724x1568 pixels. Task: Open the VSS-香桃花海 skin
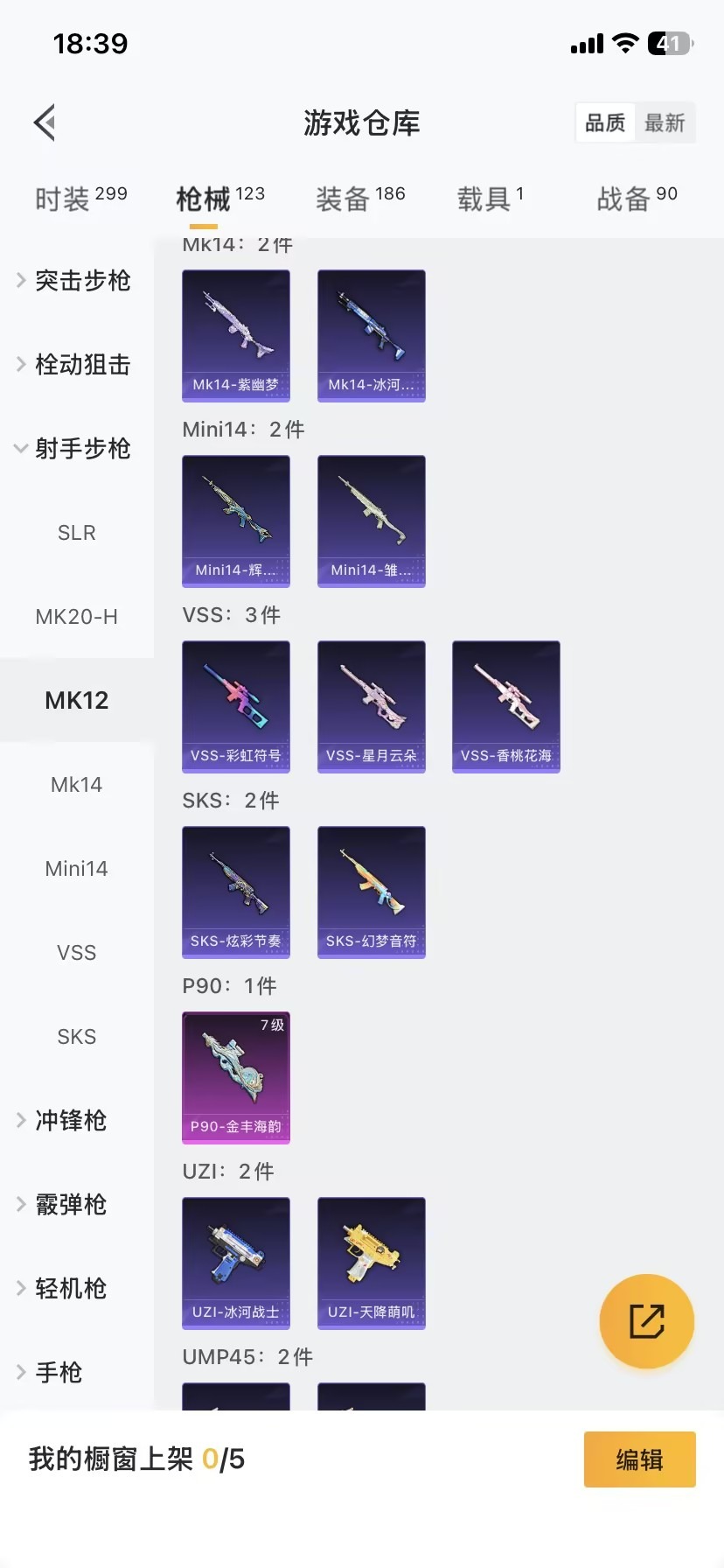click(x=505, y=706)
